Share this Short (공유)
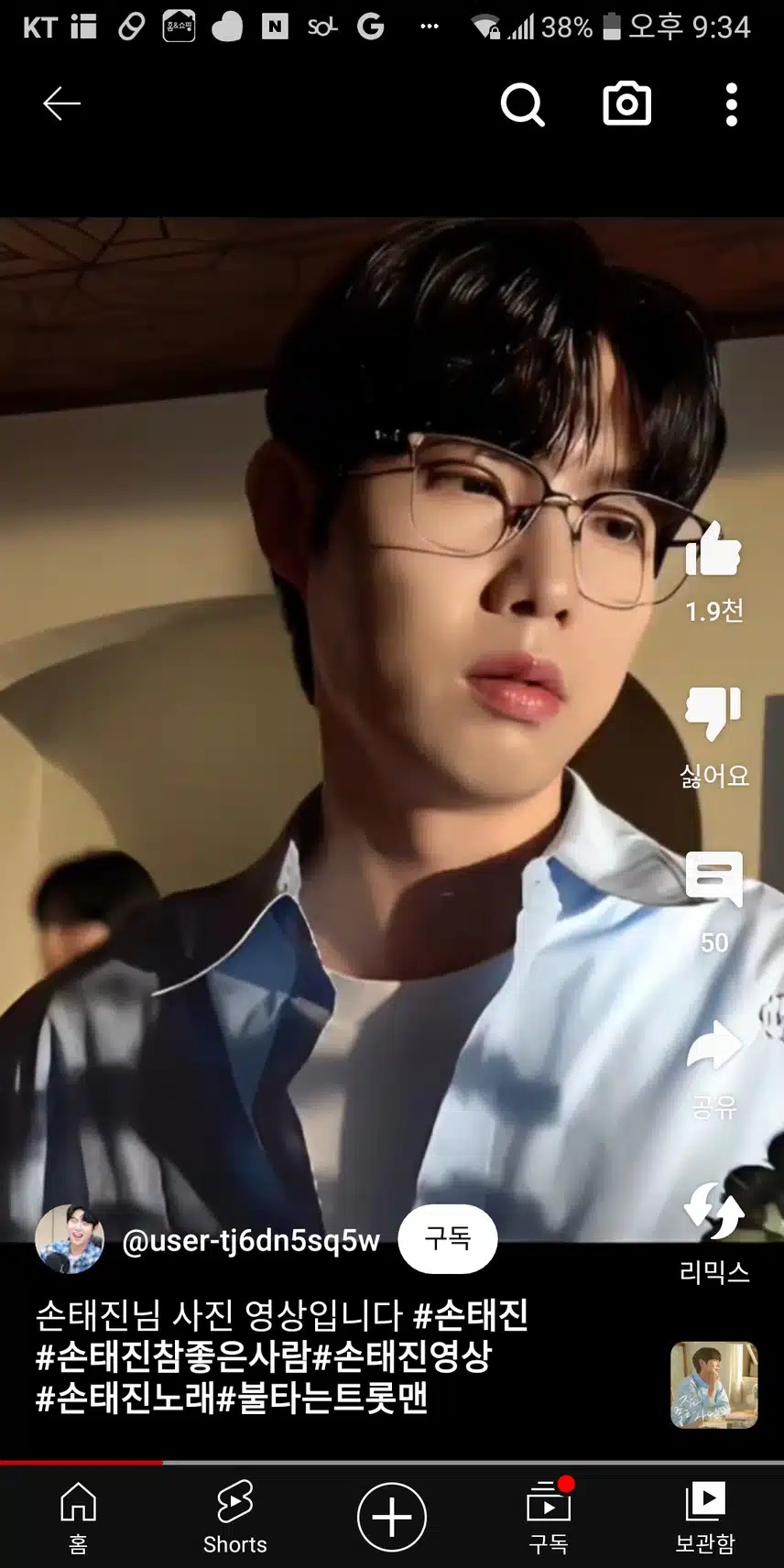784x1568 pixels. [x=713, y=1047]
